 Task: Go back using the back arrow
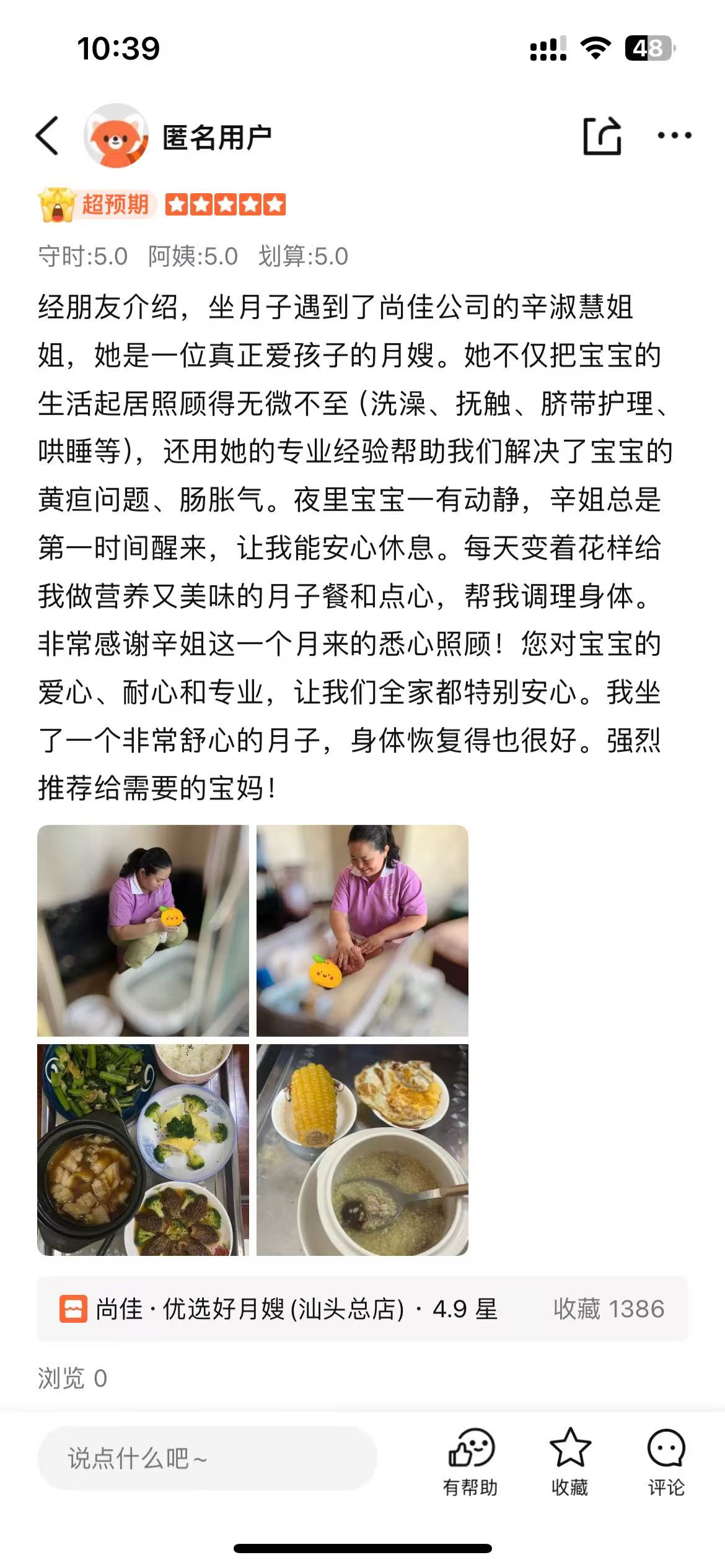[x=48, y=136]
